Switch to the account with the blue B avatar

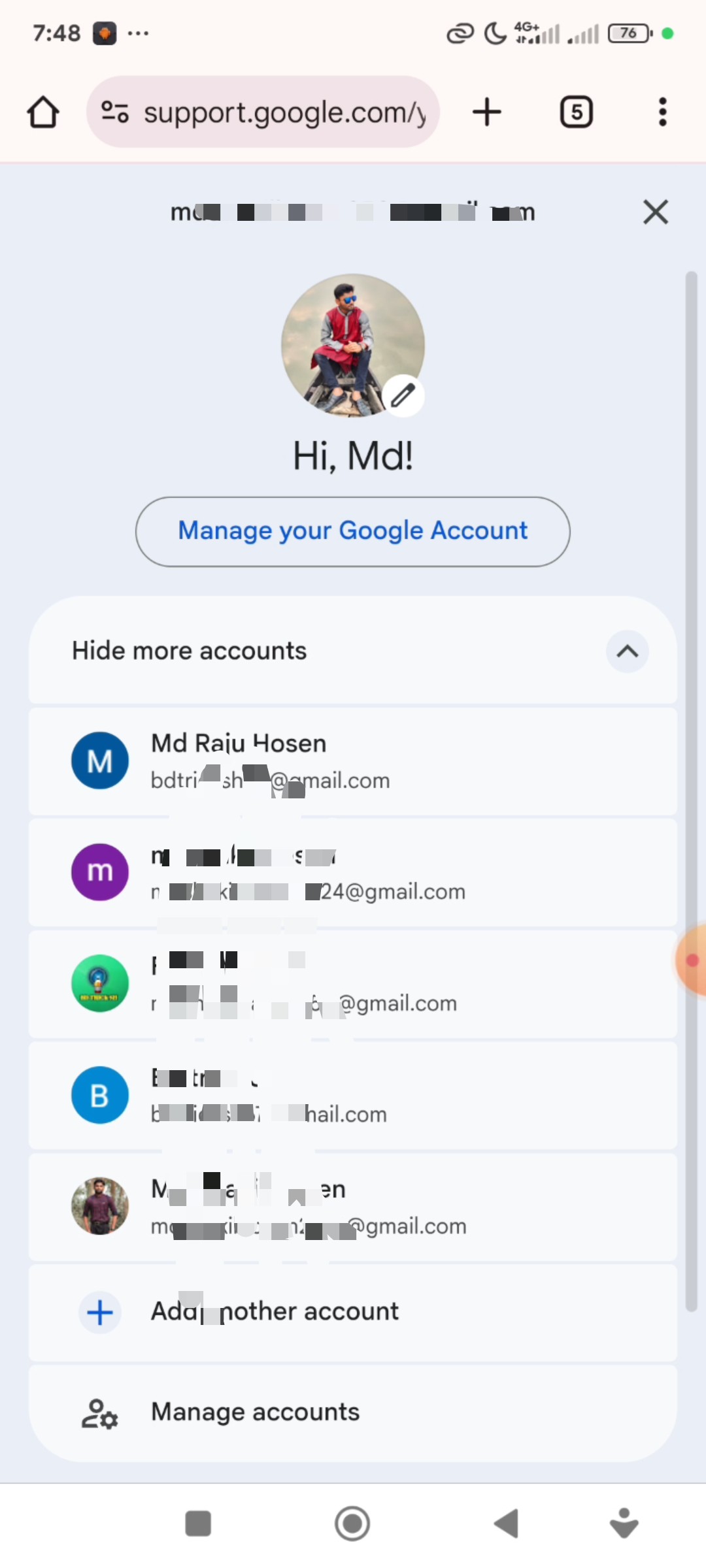tap(353, 1096)
